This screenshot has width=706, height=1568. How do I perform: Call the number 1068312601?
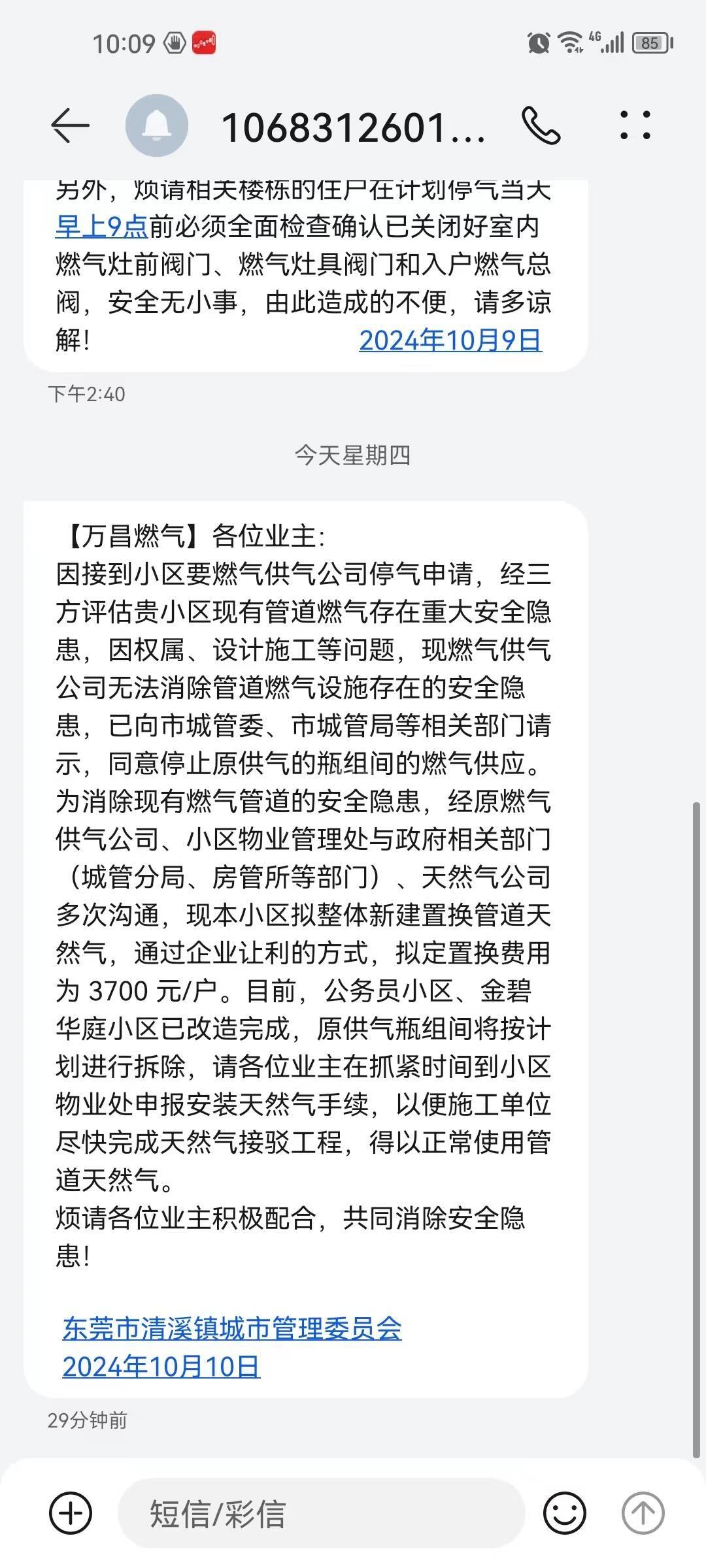click(541, 125)
